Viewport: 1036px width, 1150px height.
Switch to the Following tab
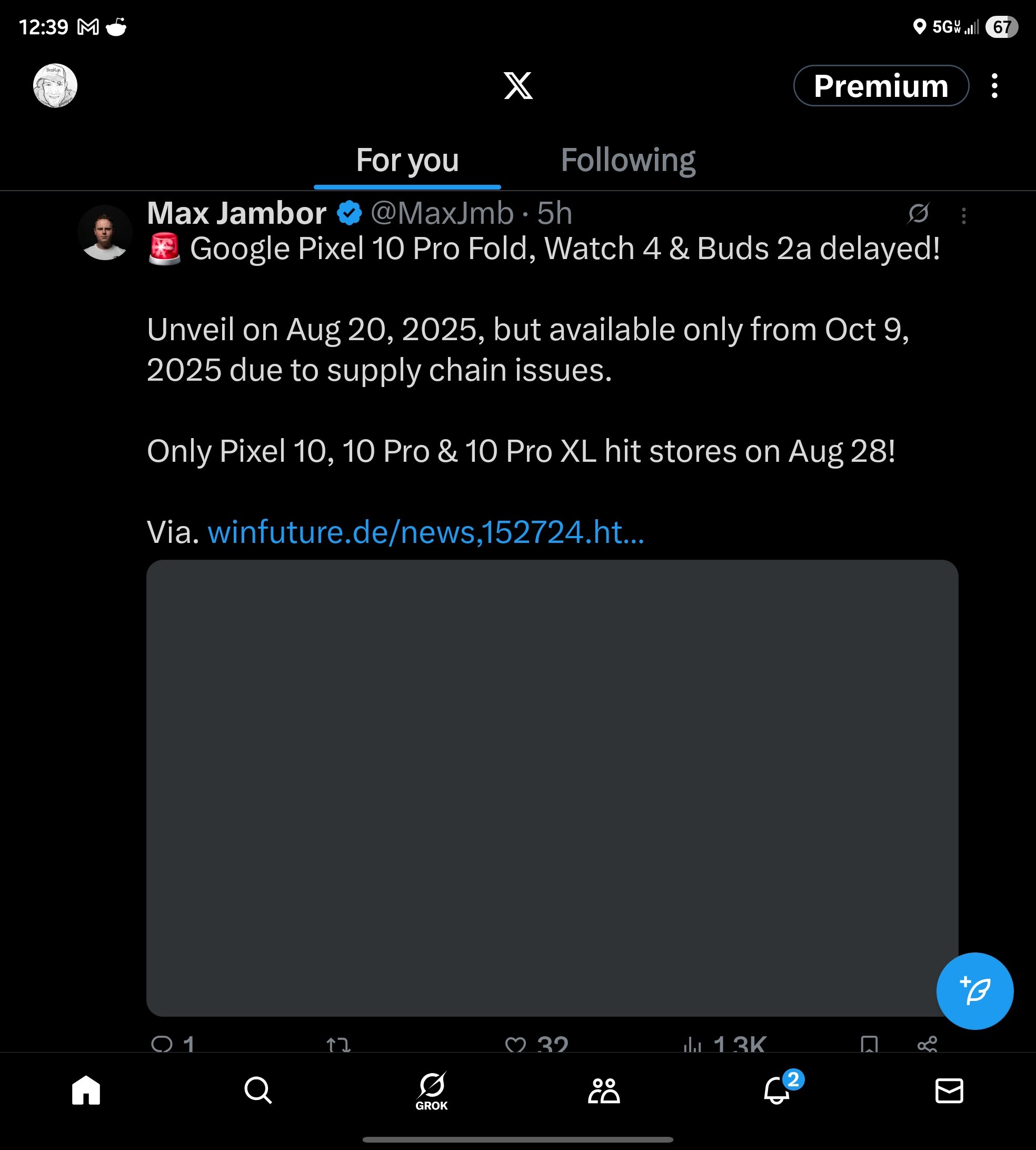tap(627, 160)
